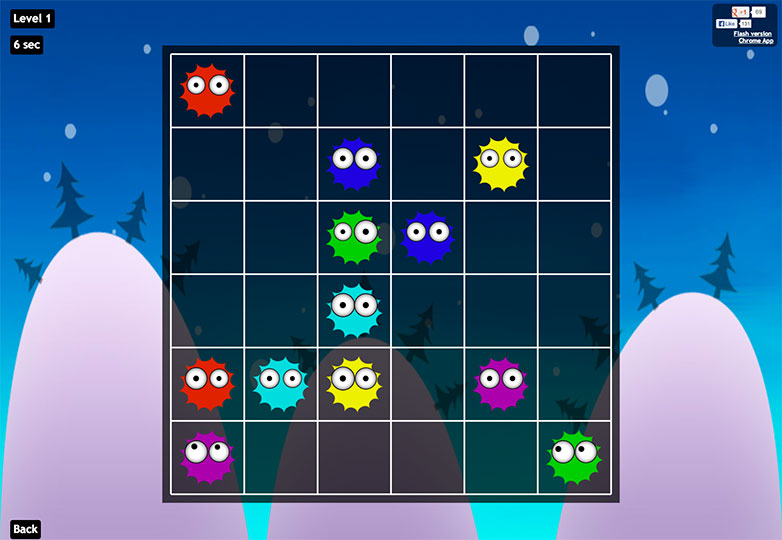Open the Chrome App link

(756, 41)
